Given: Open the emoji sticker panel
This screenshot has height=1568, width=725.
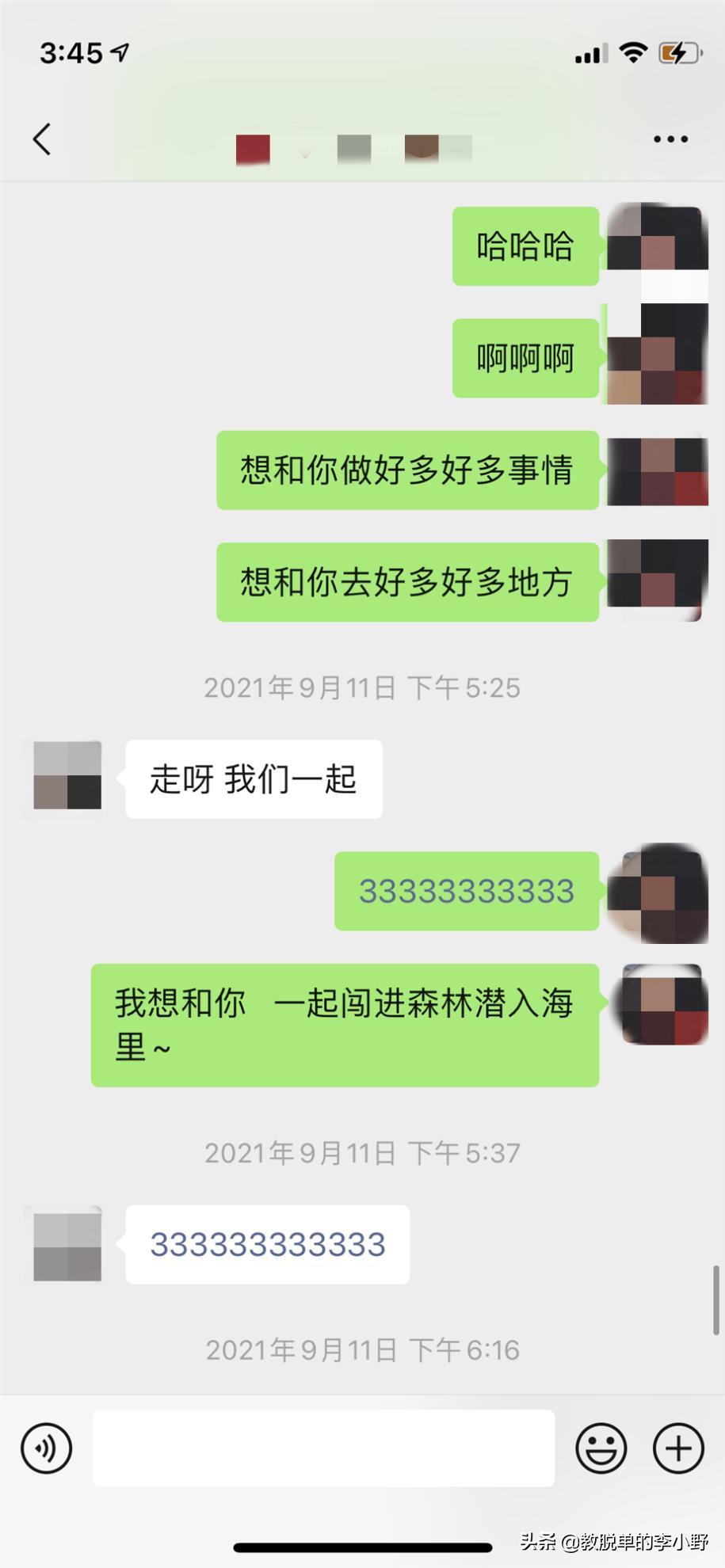Looking at the screenshot, I should click(x=601, y=1448).
